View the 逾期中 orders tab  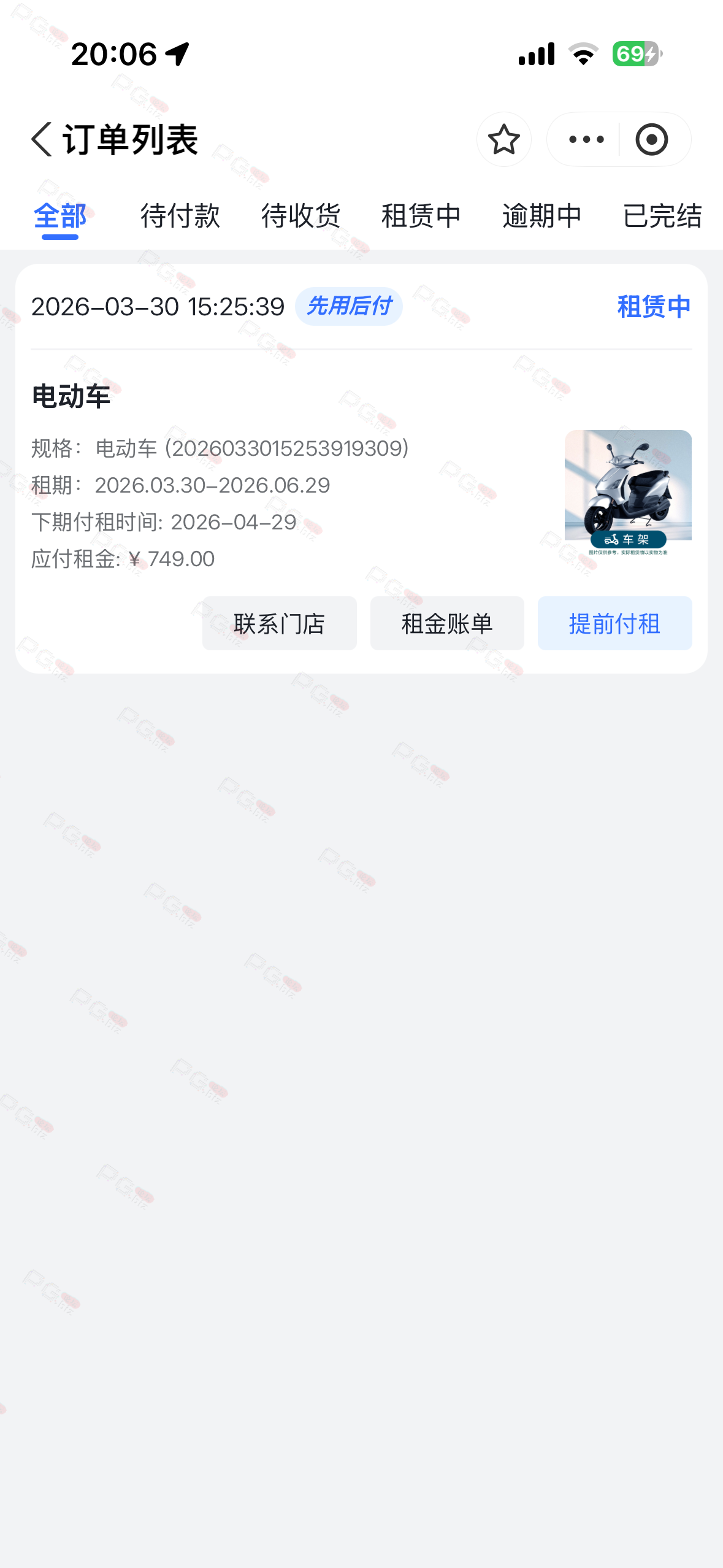(541, 216)
